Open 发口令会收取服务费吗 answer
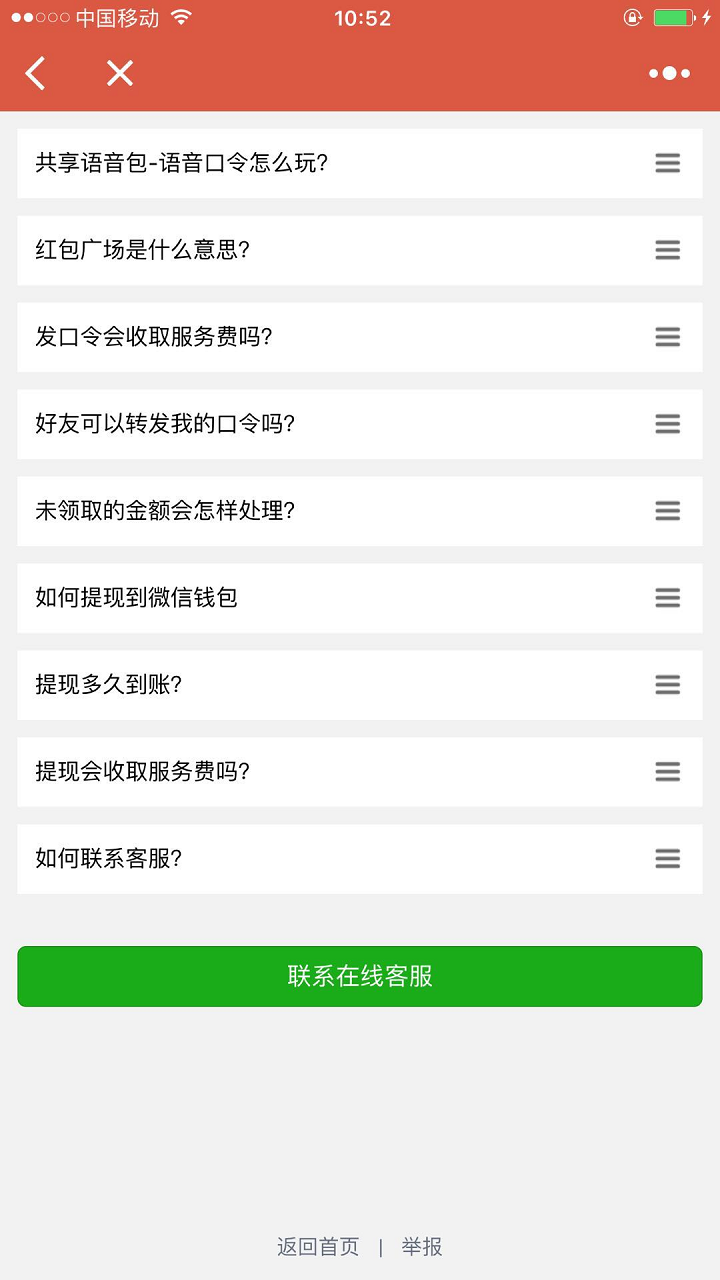Viewport: 720px width, 1280px height. (x=360, y=337)
